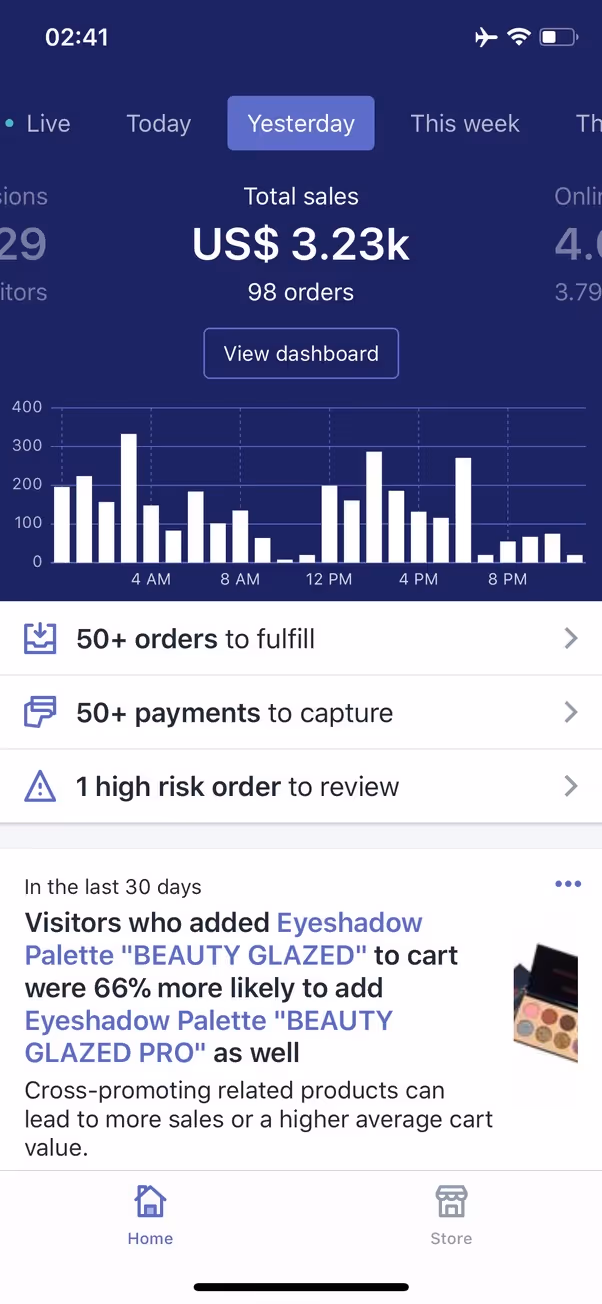
Task: Open View dashboard
Action: [x=301, y=354]
